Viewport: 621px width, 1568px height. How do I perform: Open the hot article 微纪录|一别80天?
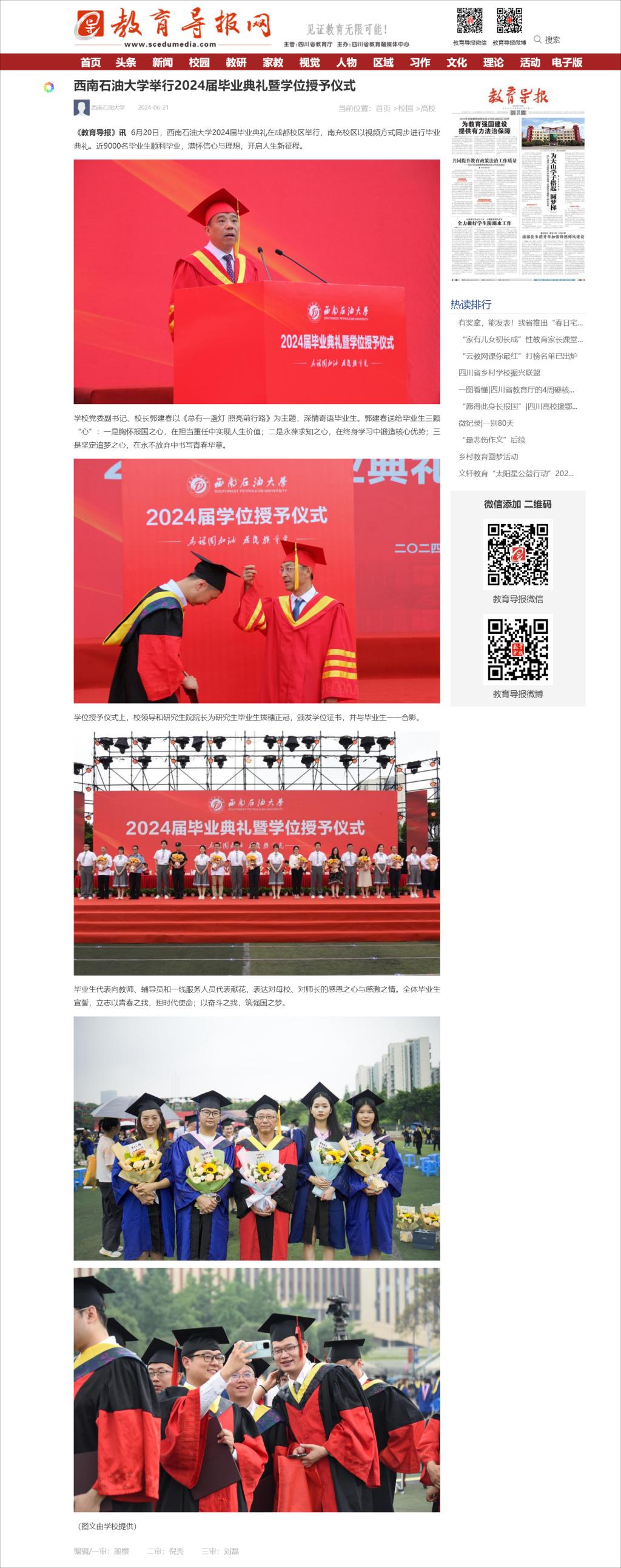pos(486,423)
